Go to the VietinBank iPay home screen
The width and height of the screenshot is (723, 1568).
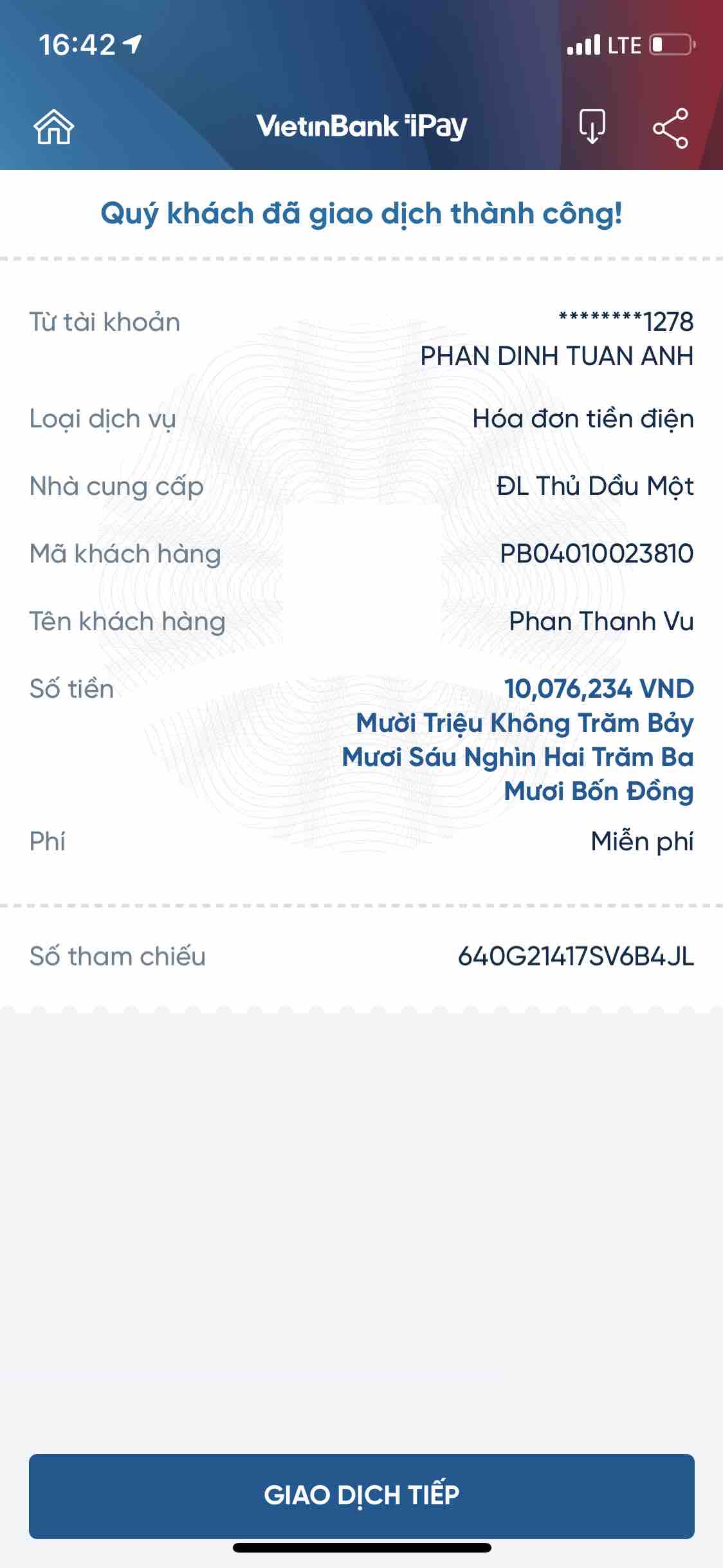[x=54, y=127]
